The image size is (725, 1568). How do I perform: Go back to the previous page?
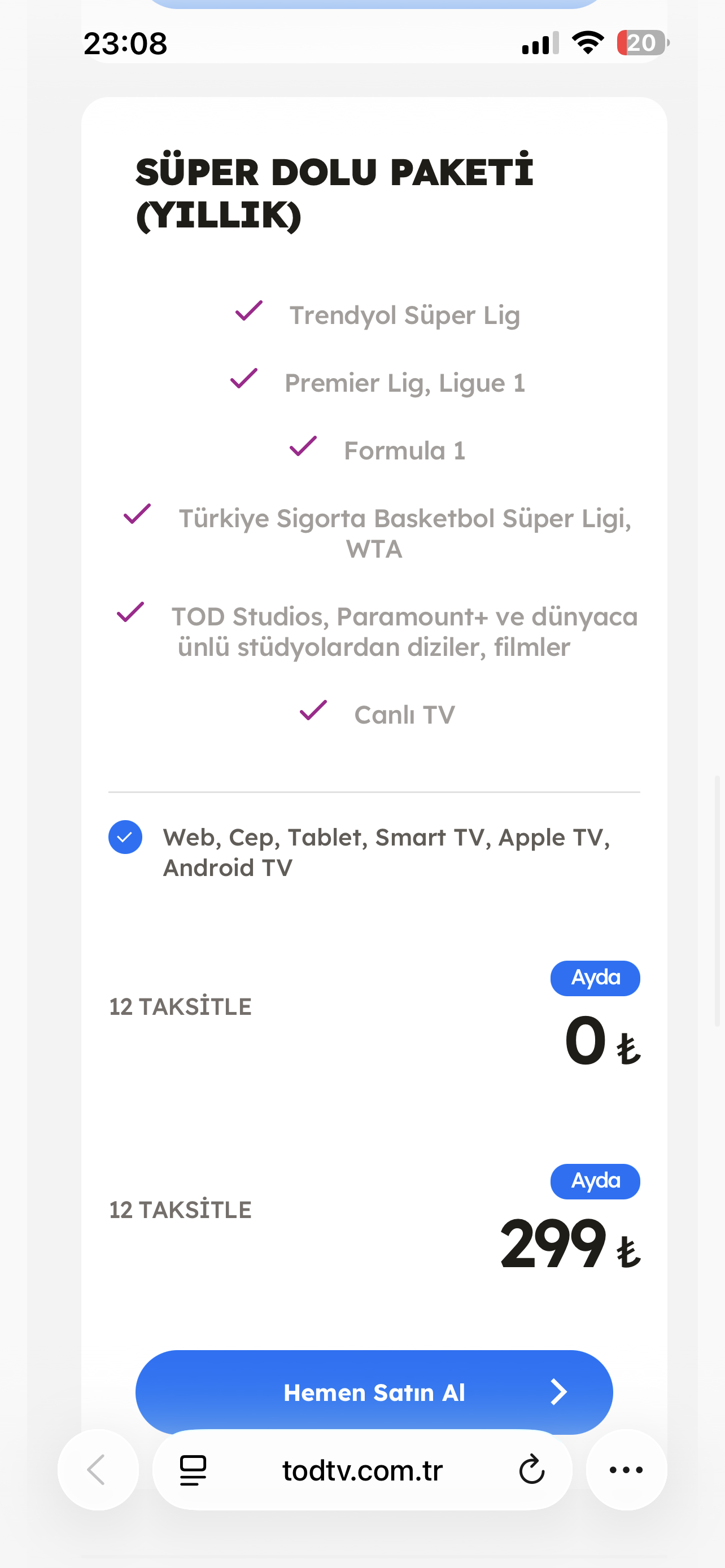click(x=98, y=1470)
